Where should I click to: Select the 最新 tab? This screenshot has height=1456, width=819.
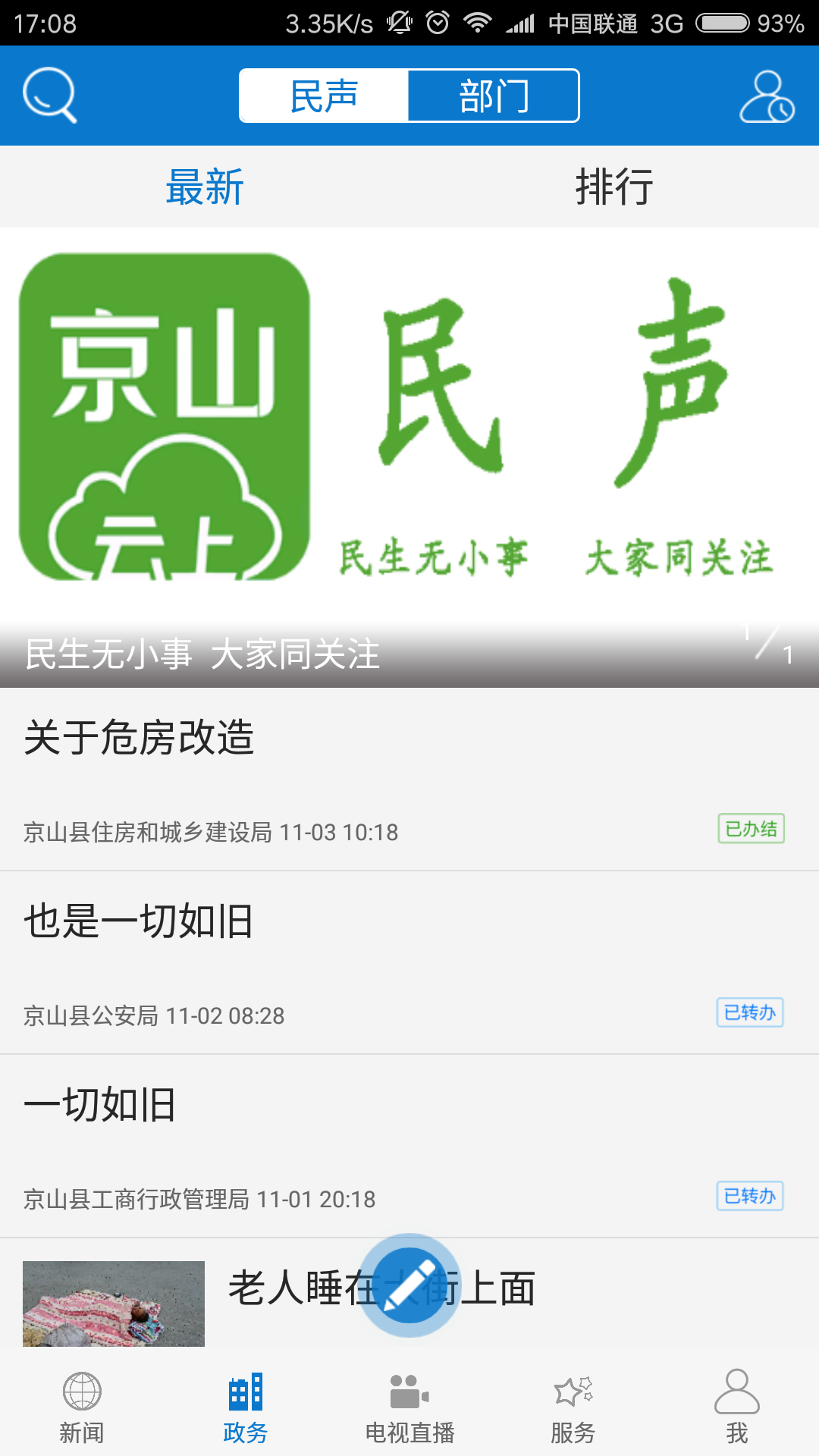click(x=205, y=187)
